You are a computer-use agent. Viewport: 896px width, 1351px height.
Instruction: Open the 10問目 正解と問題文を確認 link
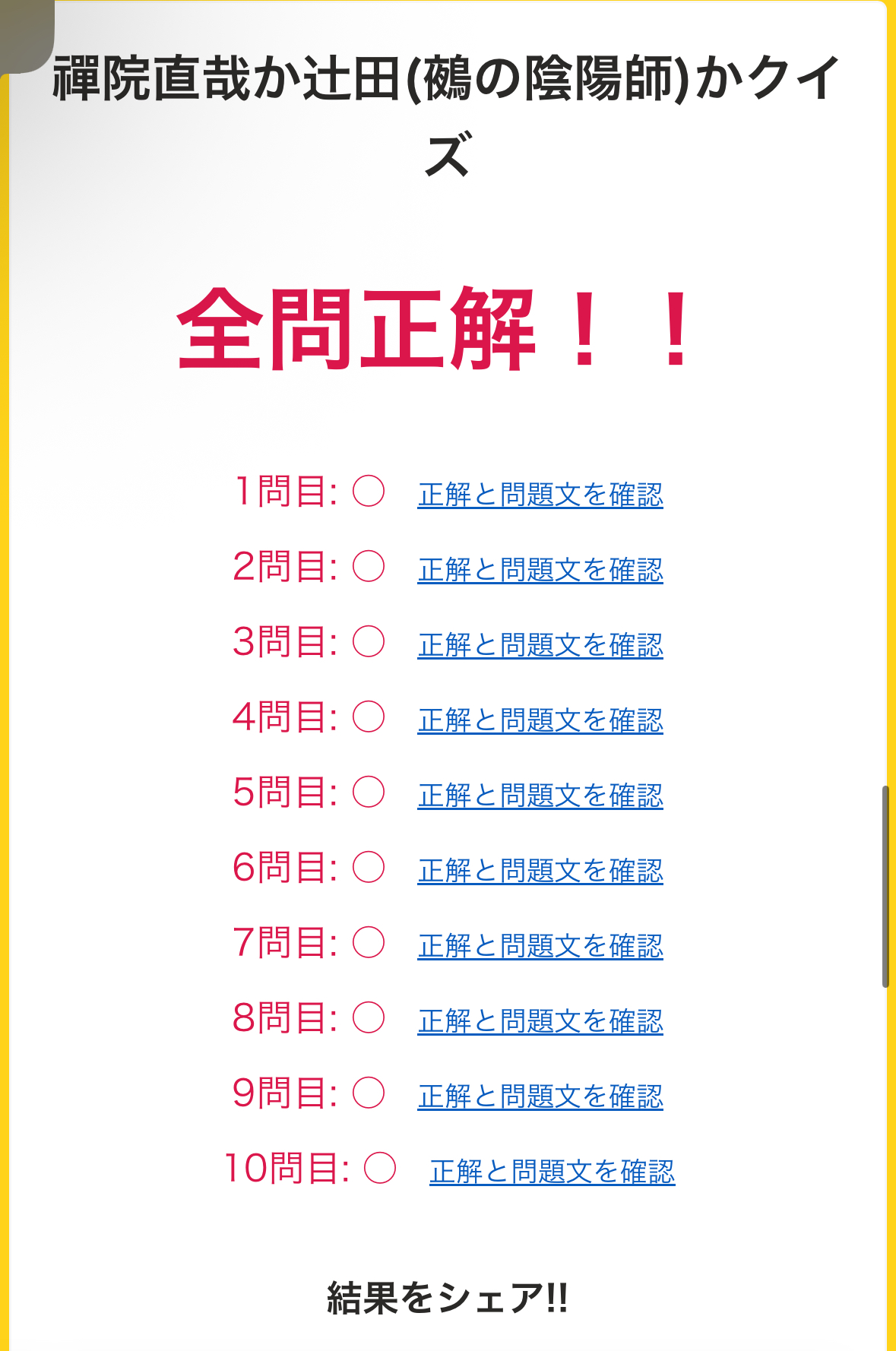coord(552,1172)
